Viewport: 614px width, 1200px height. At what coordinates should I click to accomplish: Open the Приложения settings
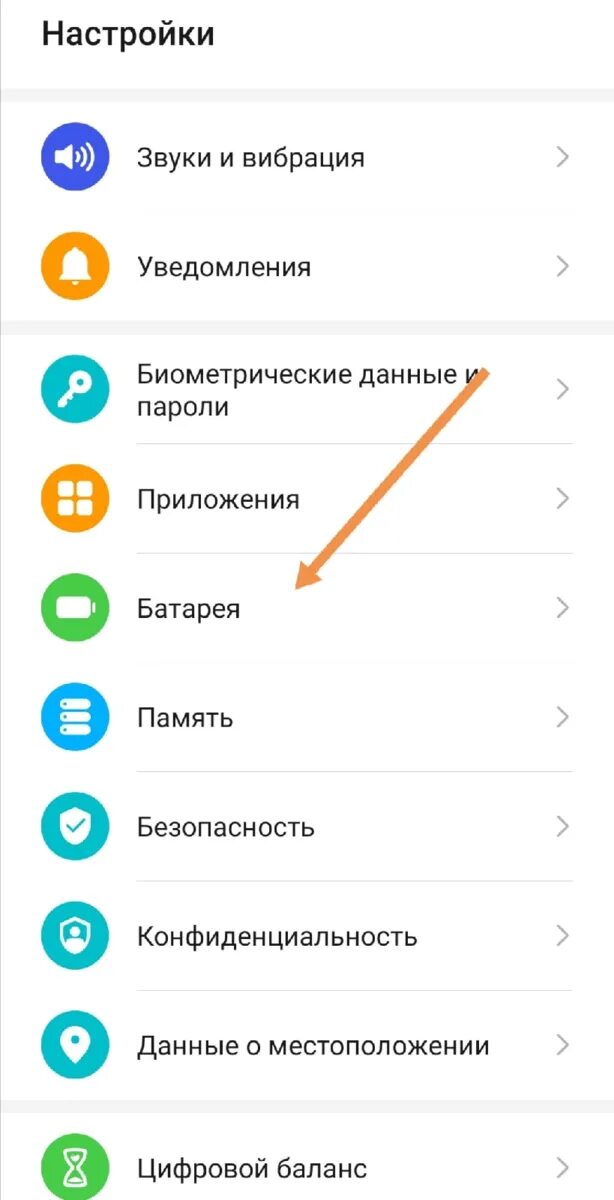[218, 499]
